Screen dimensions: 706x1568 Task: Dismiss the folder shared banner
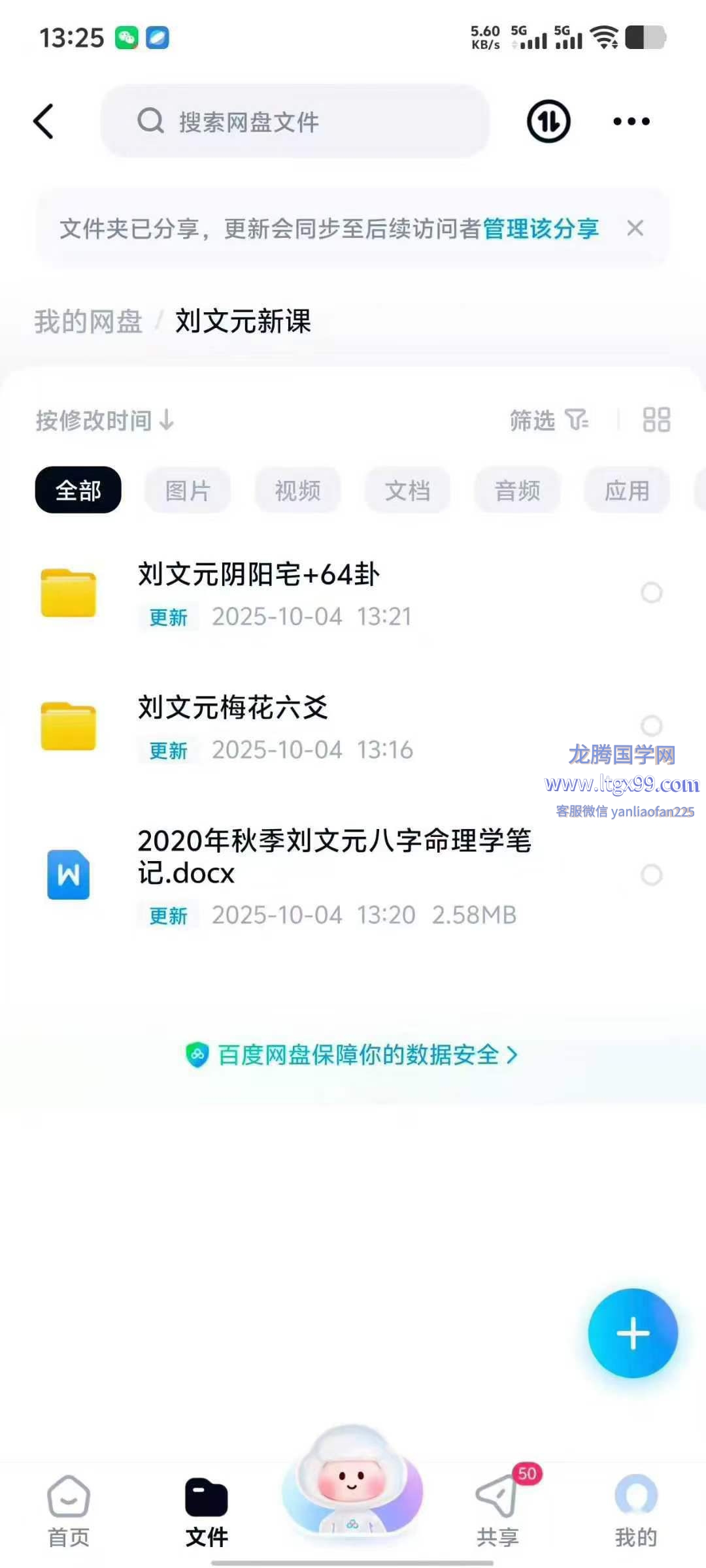click(x=635, y=229)
